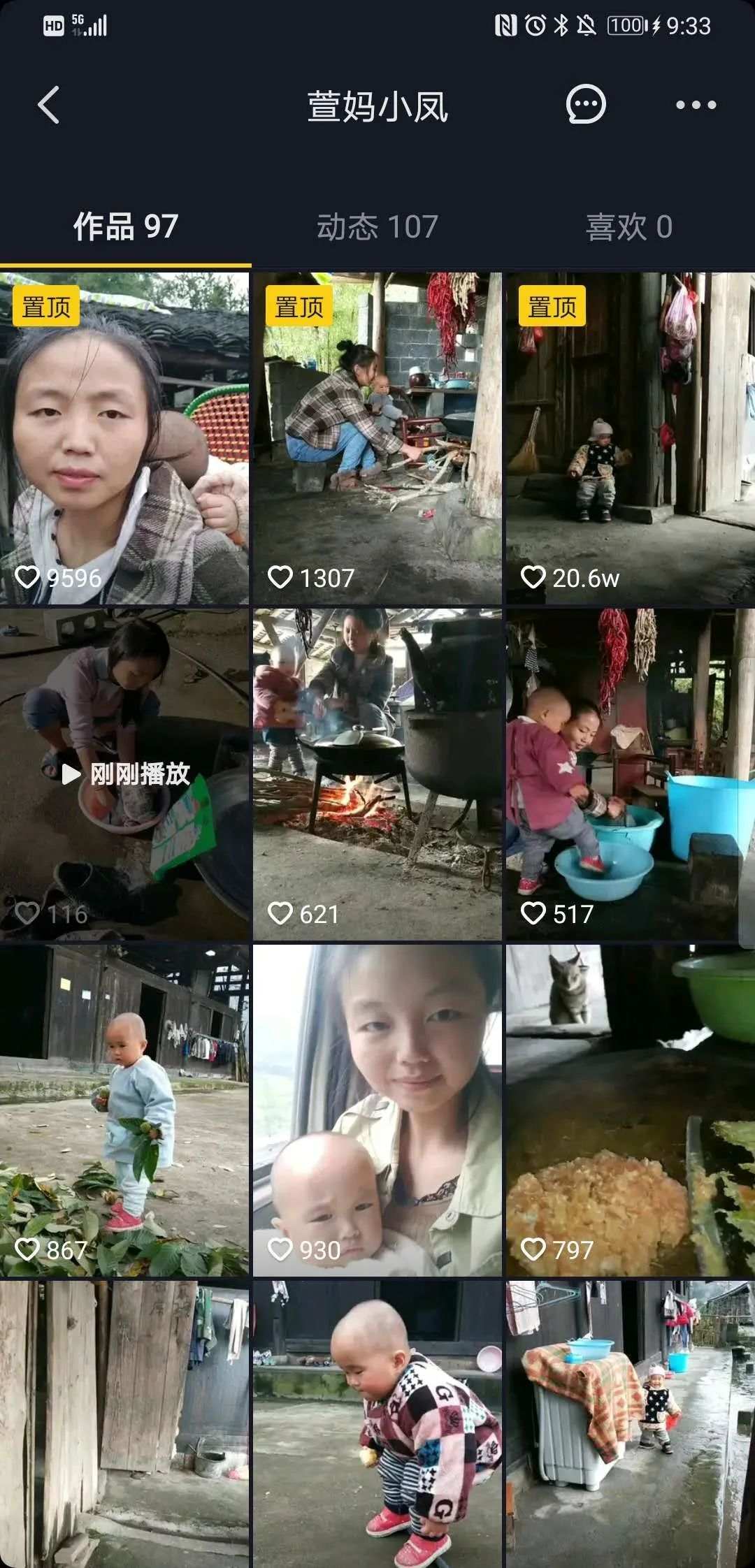Open the video with 517 likes
Viewport: 755px width, 1568px height.
[x=630, y=774]
